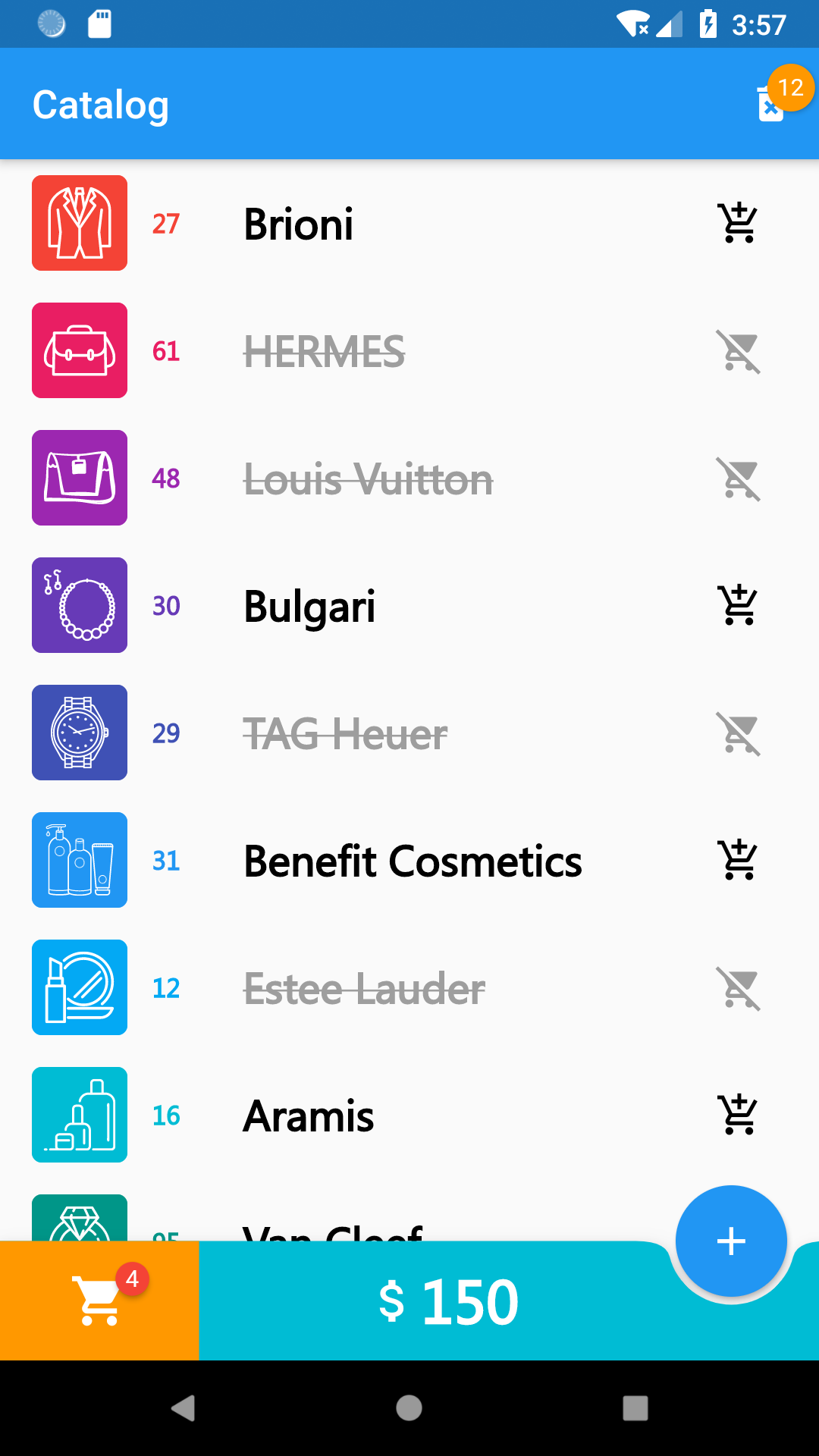819x1456 pixels.
Task: Remove Estee Lauder from the cart
Action: pos(738,988)
